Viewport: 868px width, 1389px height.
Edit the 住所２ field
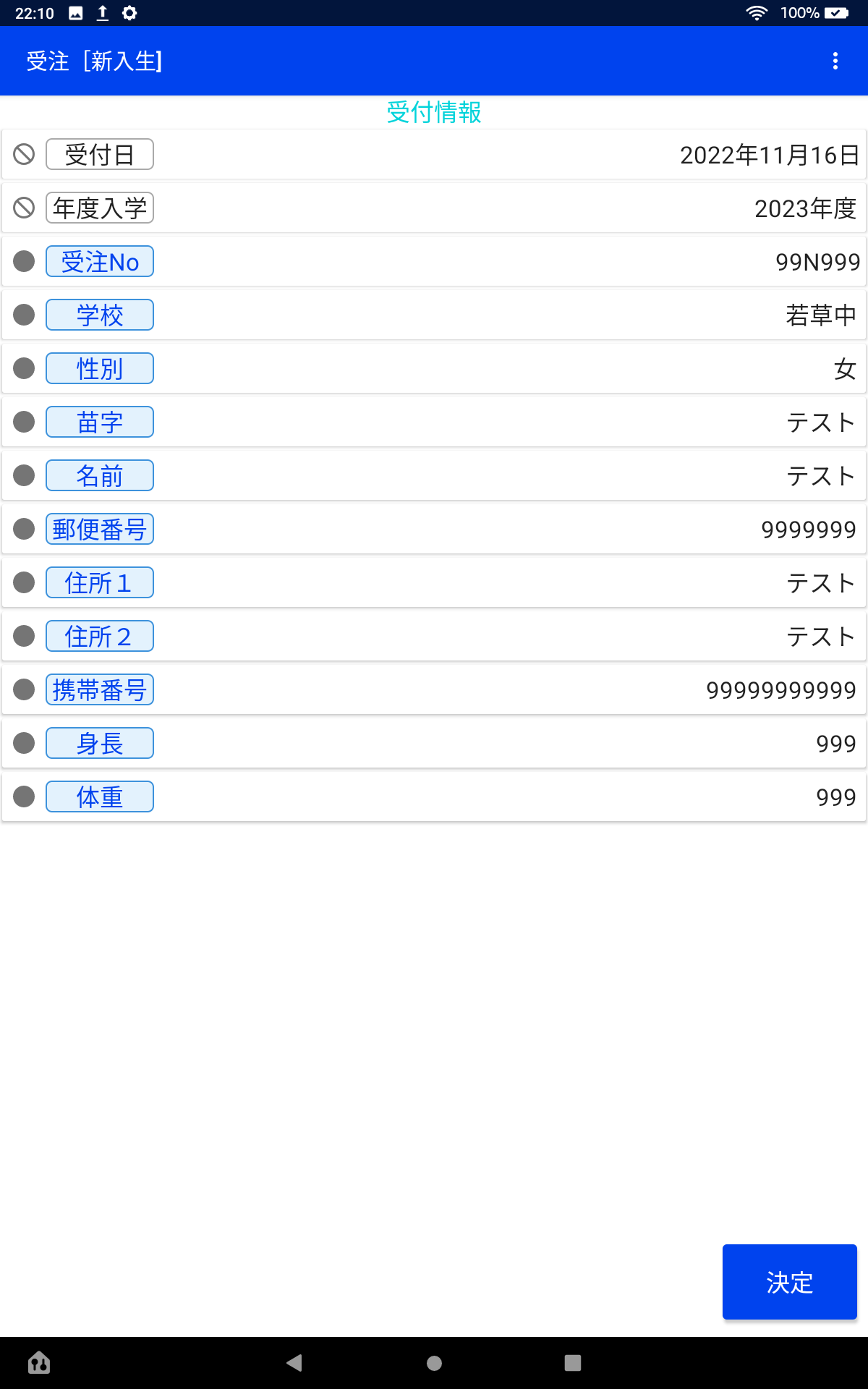point(100,637)
